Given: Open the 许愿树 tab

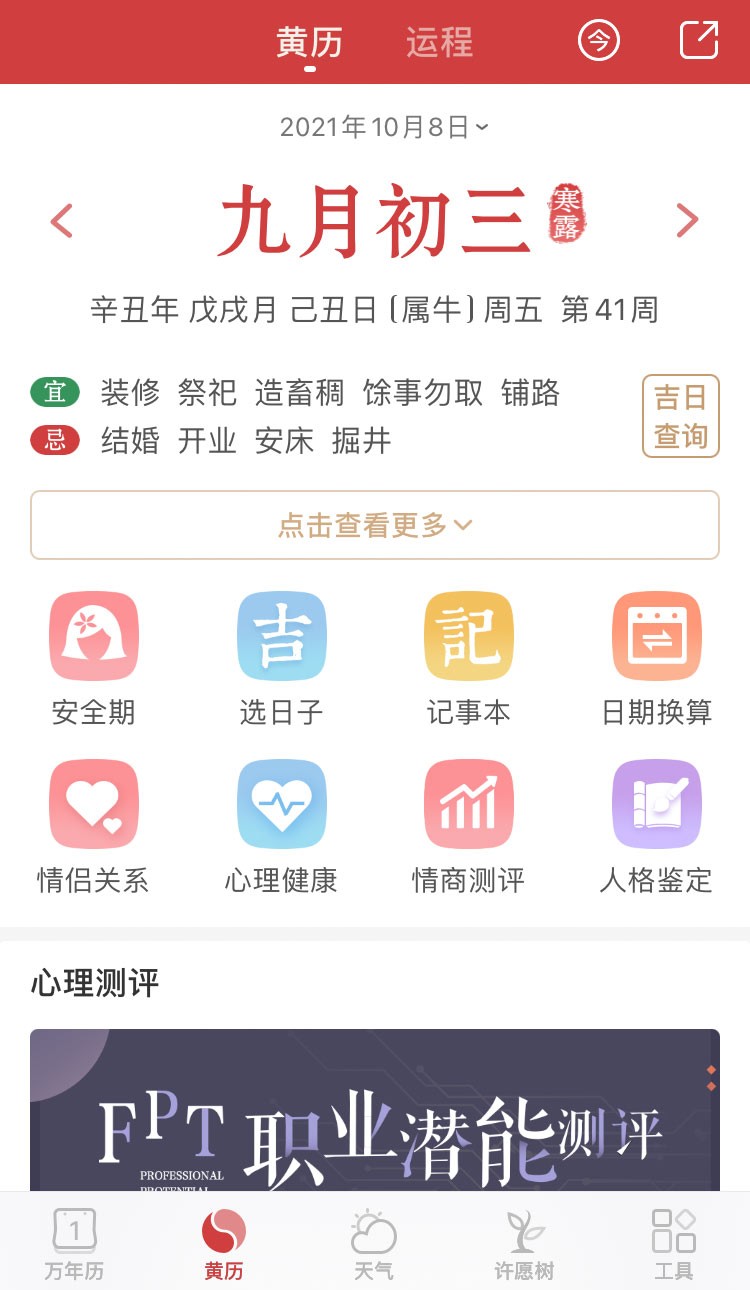Looking at the screenshot, I should pos(524,1244).
